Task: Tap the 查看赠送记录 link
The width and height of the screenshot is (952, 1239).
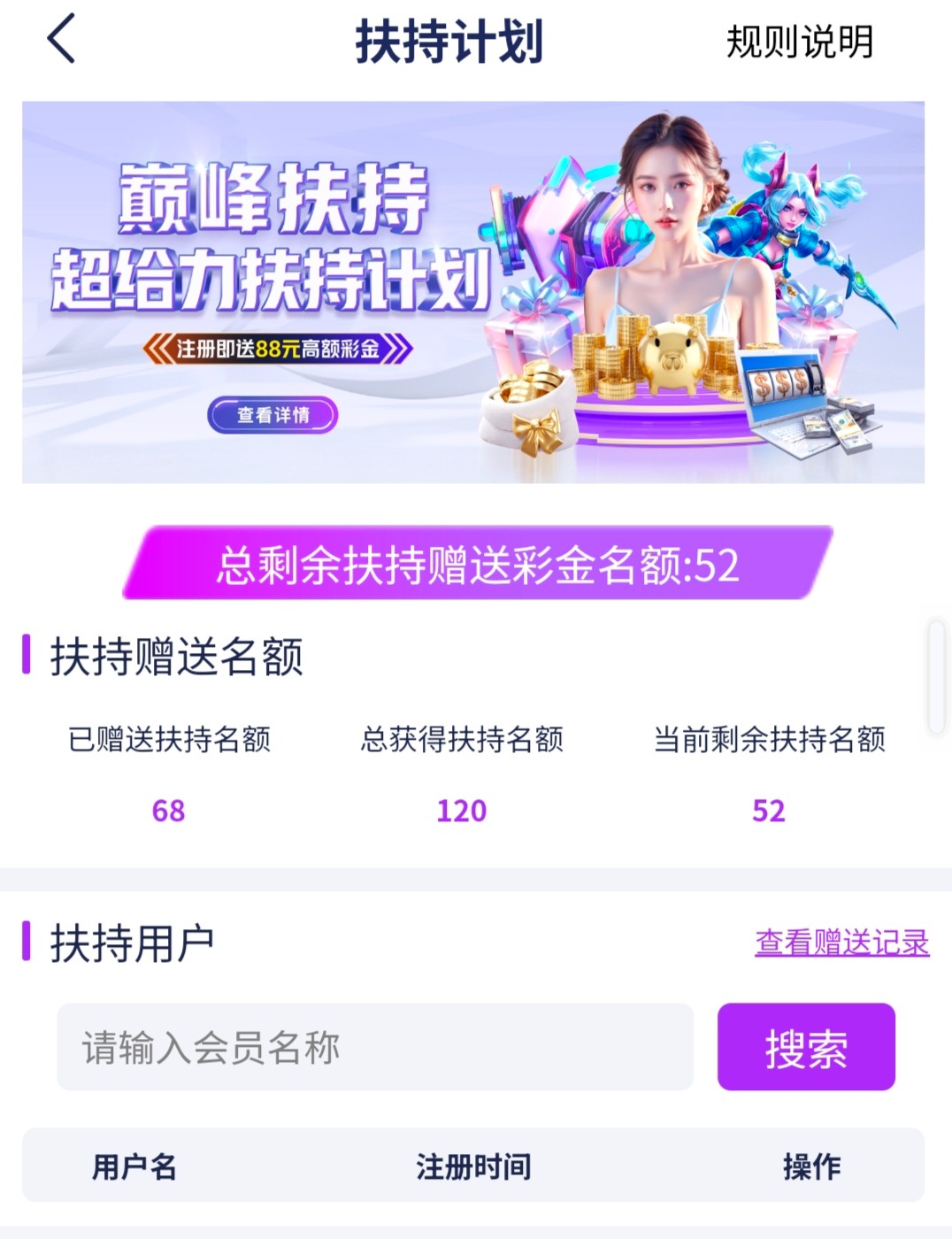Action: tap(841, 943)
